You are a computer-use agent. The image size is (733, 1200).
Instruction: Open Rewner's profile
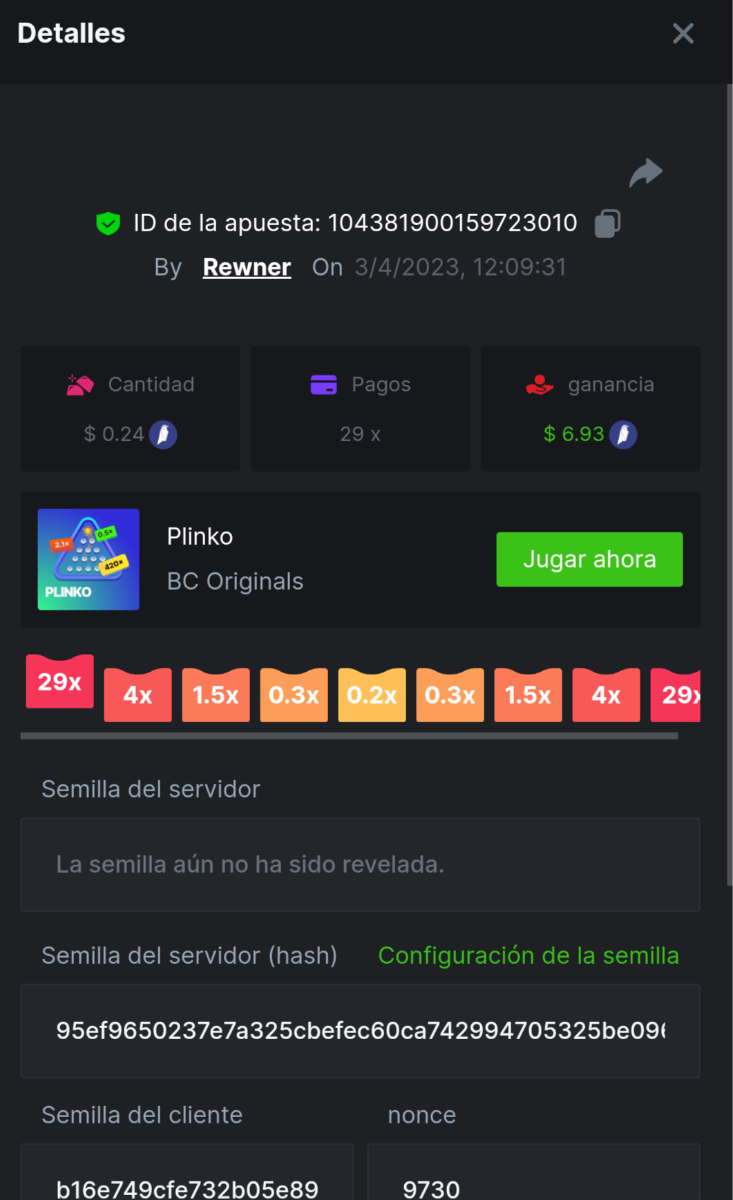point(247,267)
